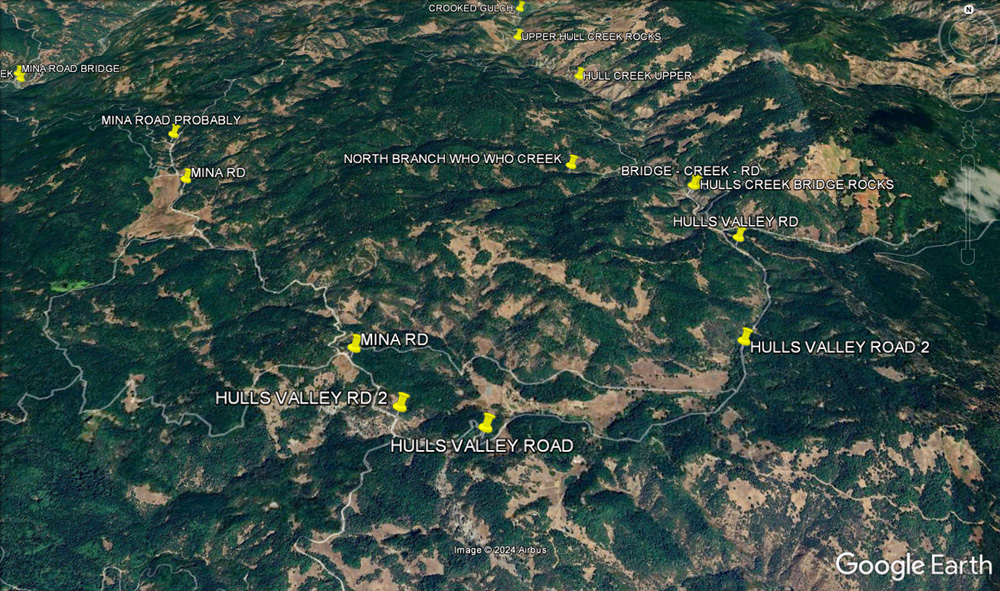Reset view north with the N compass

coord(968,10)
